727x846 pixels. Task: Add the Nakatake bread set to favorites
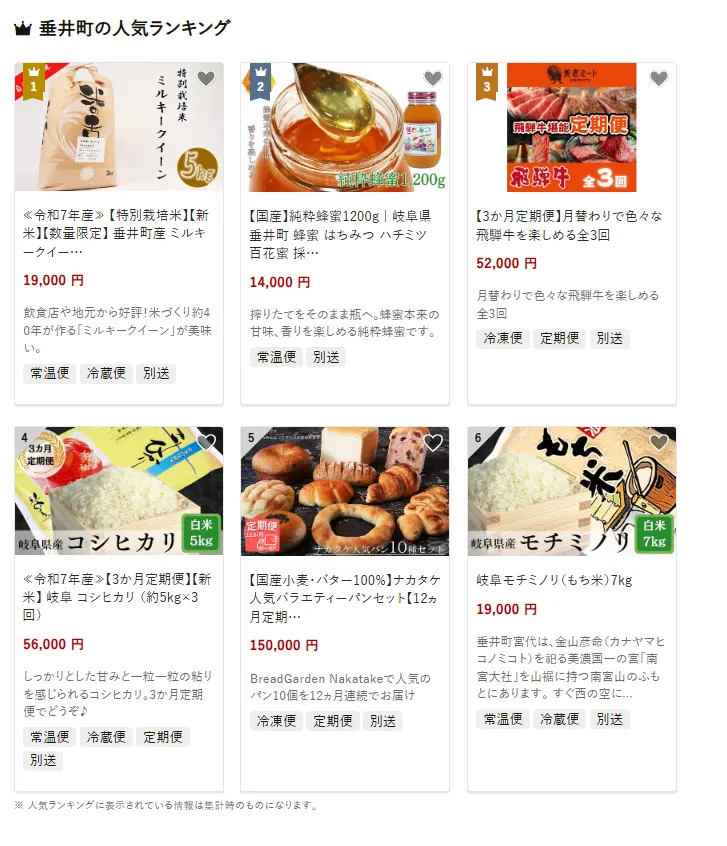pyautogui.click(x=432, y=443)
